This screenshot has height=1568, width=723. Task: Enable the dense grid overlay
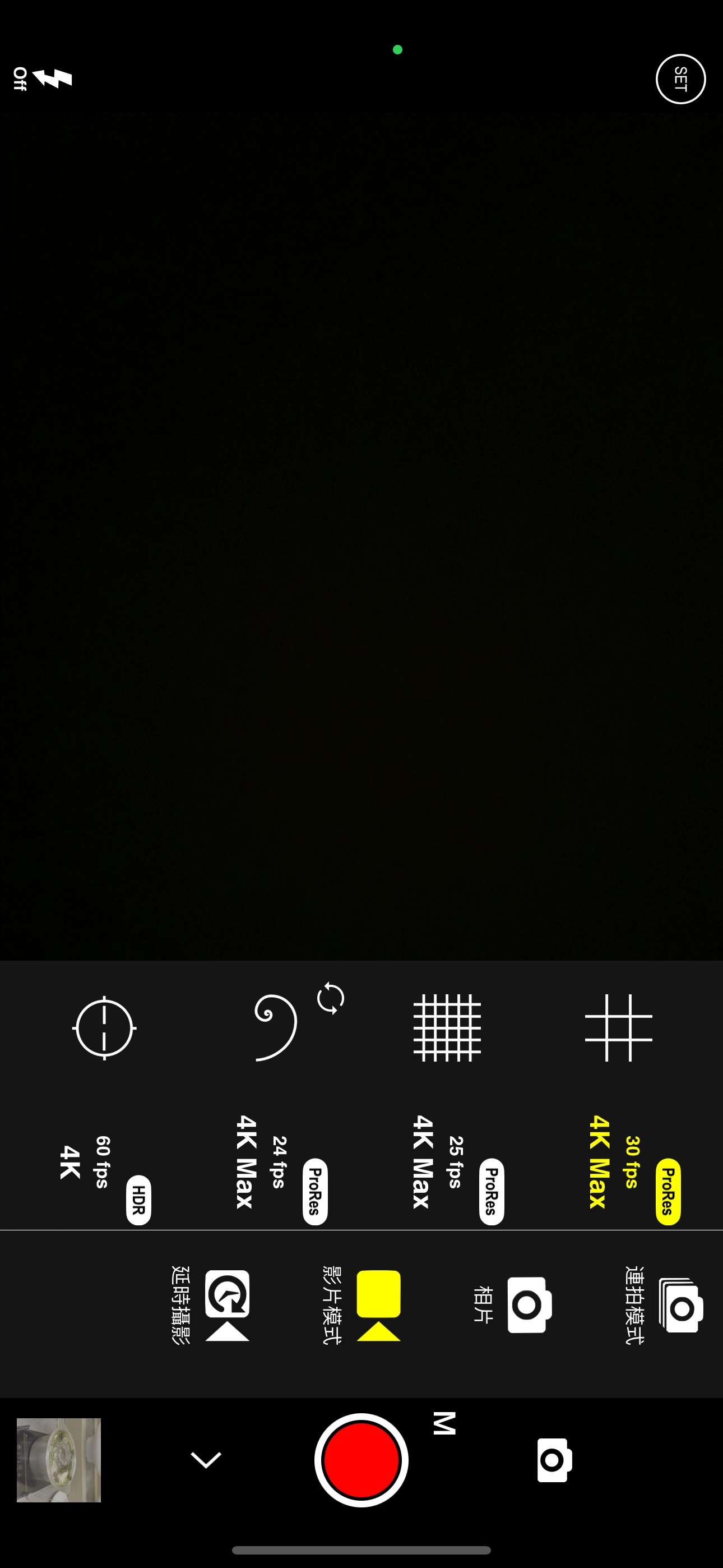[447, 1028]
